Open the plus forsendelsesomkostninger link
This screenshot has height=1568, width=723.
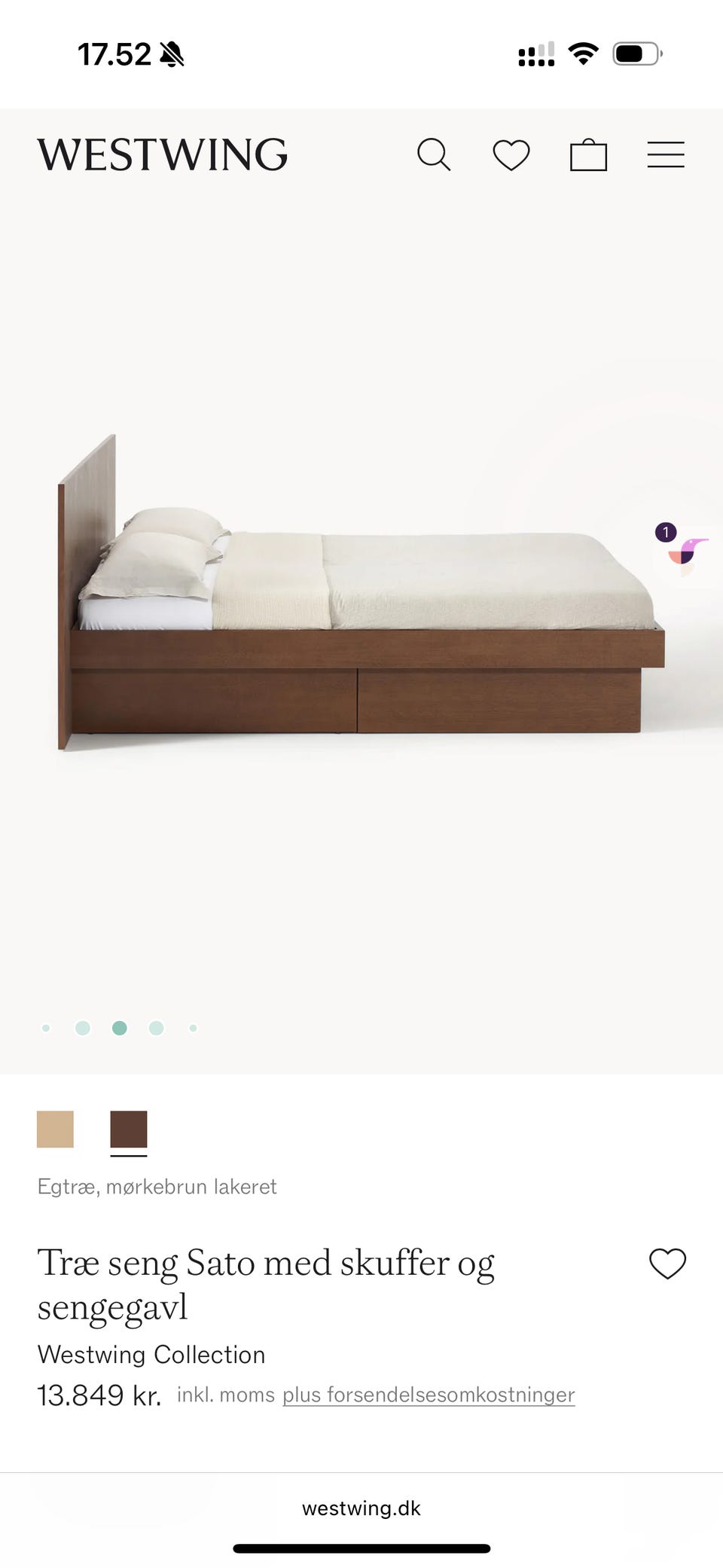(429, 1395)
